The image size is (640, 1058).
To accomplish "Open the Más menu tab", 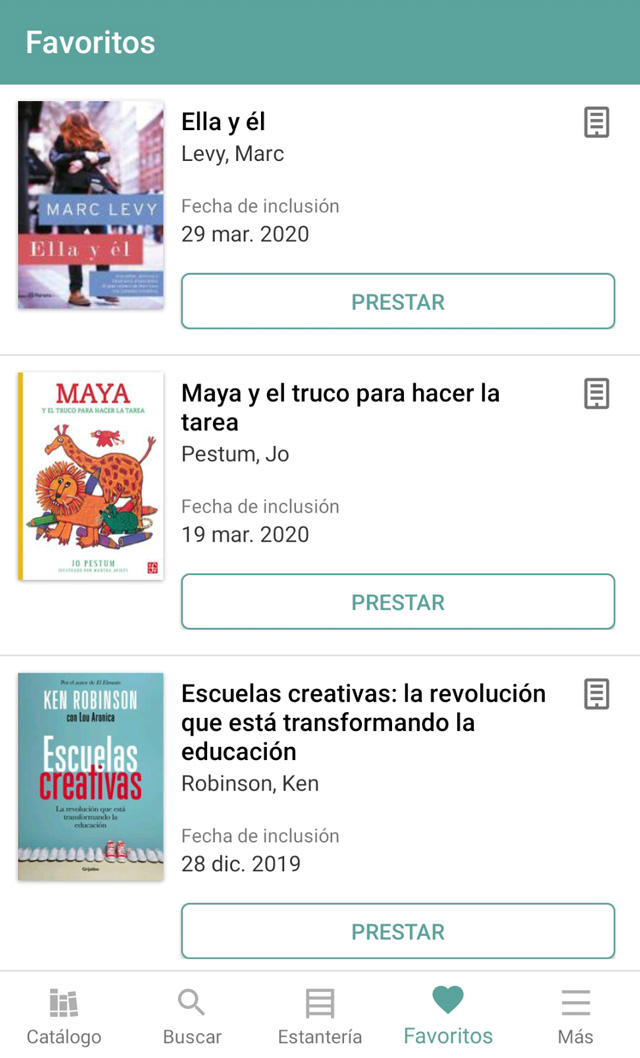I will 575,1016.
